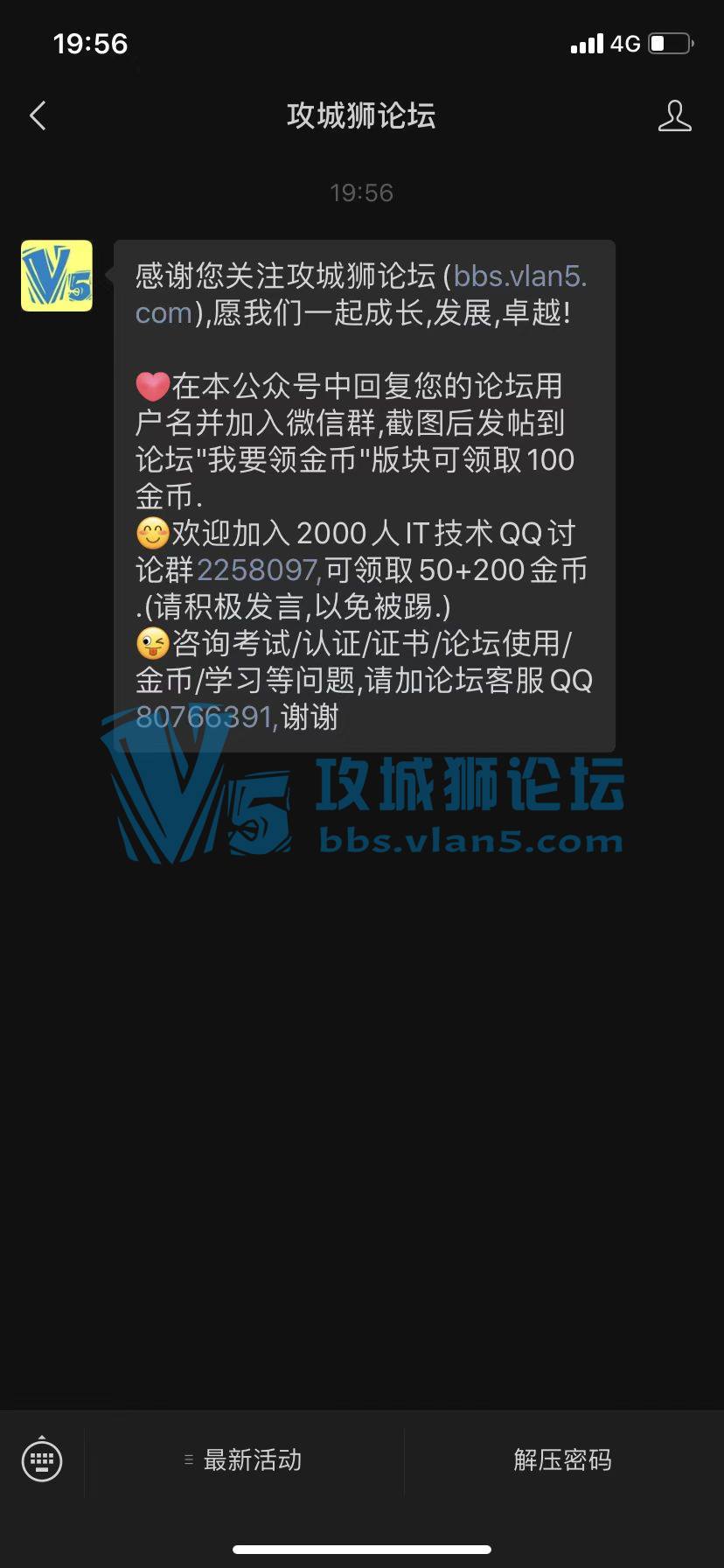Open the bbs.vlan5.com link
This screenshot has width=724, height=1568.
(519, 276)
